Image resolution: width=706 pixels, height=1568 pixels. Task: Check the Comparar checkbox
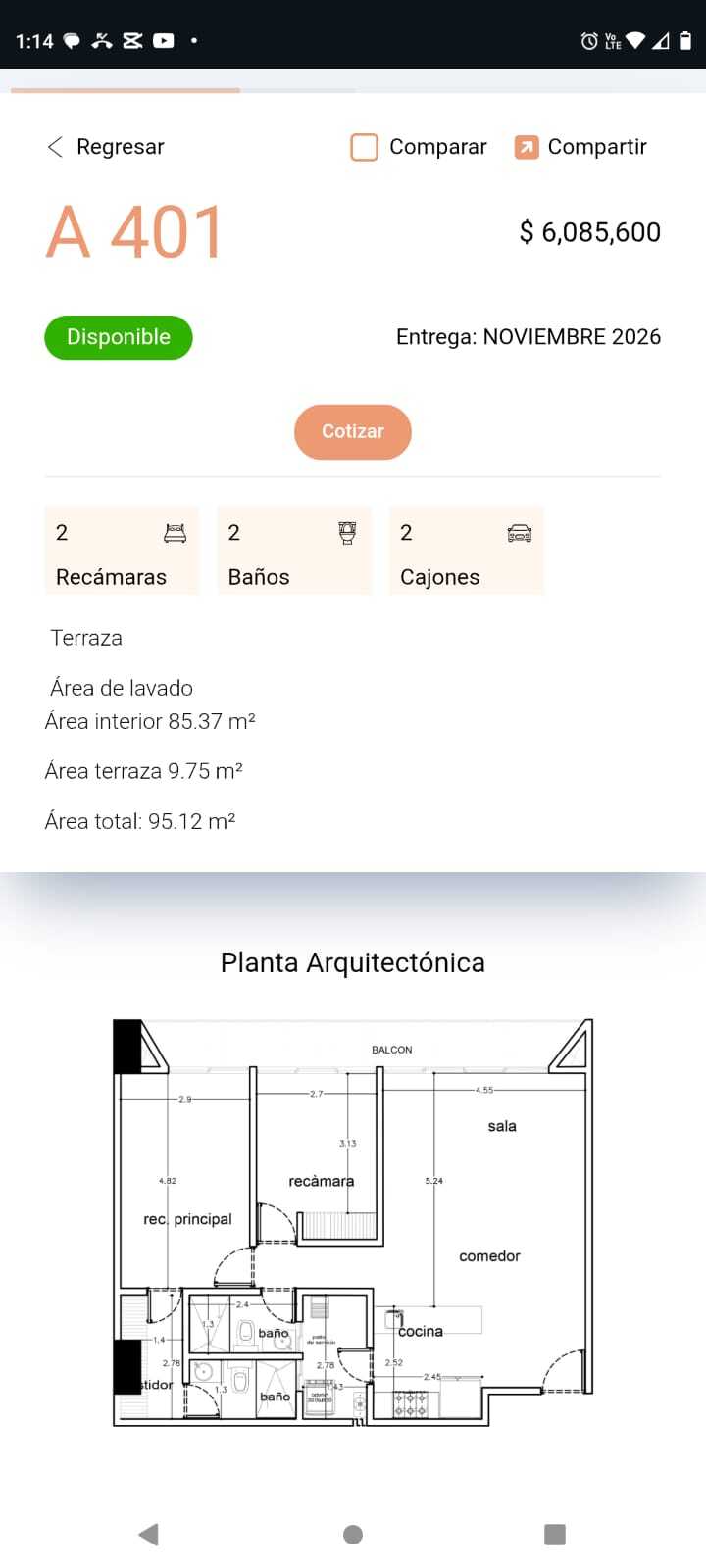pos(365,147)
